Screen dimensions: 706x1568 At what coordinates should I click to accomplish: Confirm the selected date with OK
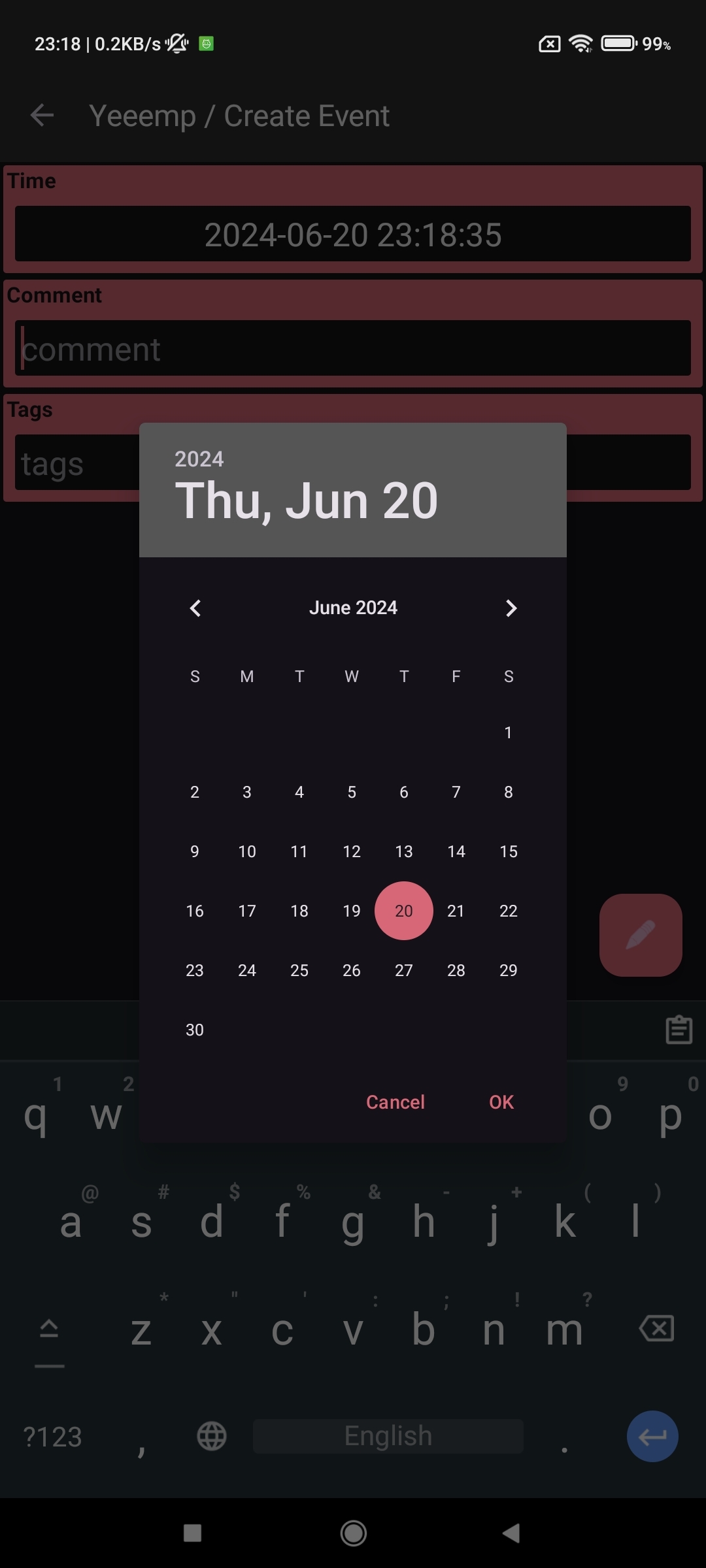501,1102
